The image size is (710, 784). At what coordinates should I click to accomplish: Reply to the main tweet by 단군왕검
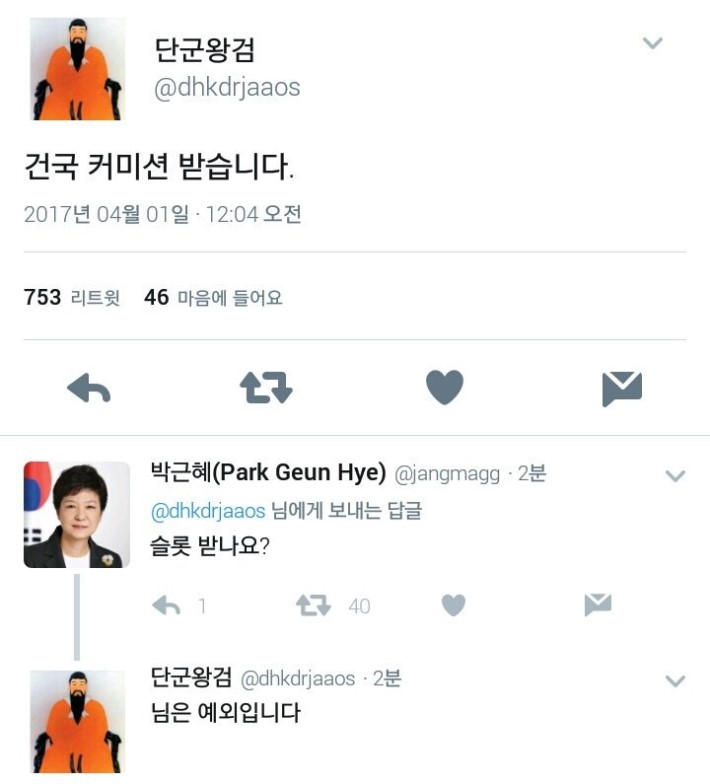point(89,388)
